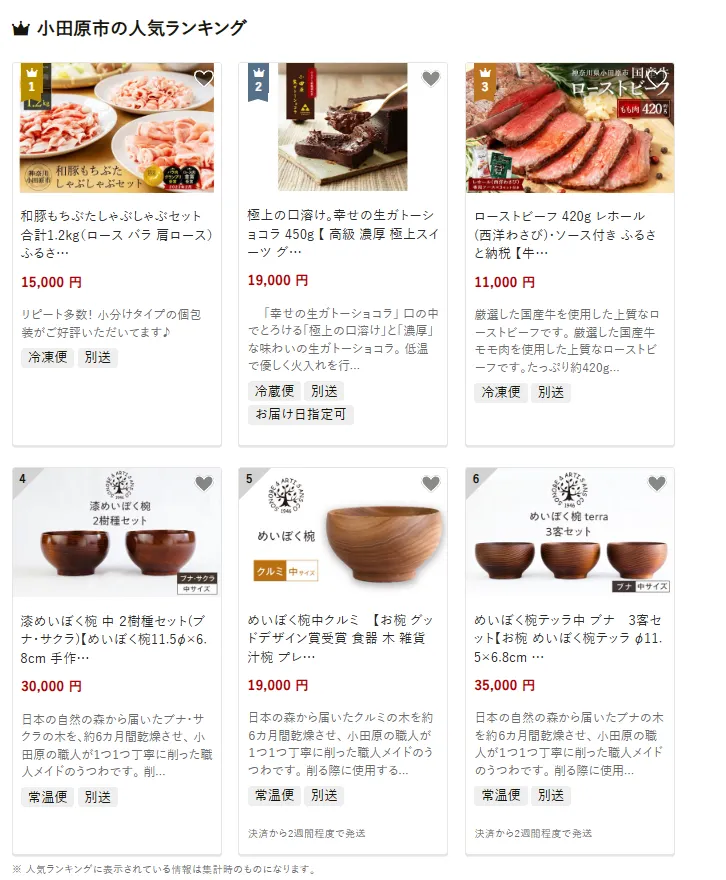Viewport: 726px width, 880px height.
Task: Open the 漆めいぼく椀 中 2樹種セット card
Action: (x=116, y=636)
